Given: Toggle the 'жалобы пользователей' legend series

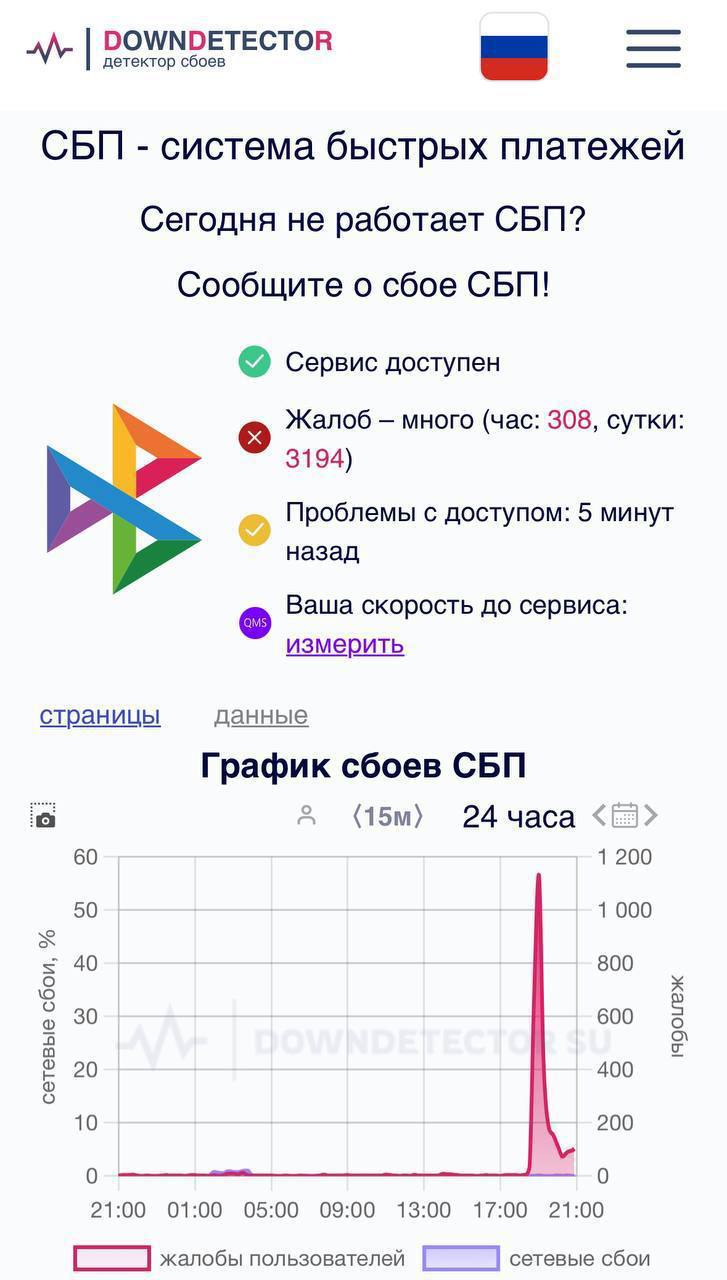Looking at the screenshot, I should pyautogui.click(x=240, y=1258).
